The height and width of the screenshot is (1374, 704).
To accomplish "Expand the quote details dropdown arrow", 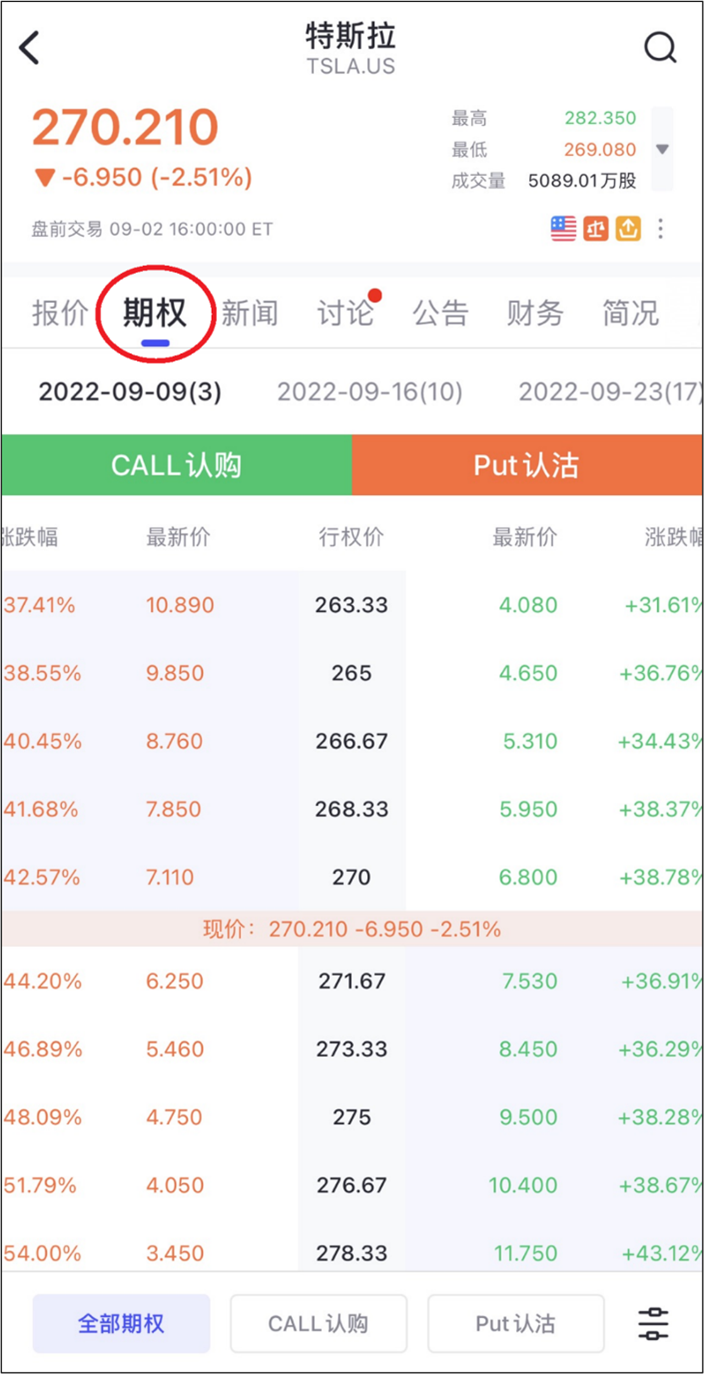I will tap(662, 149).
